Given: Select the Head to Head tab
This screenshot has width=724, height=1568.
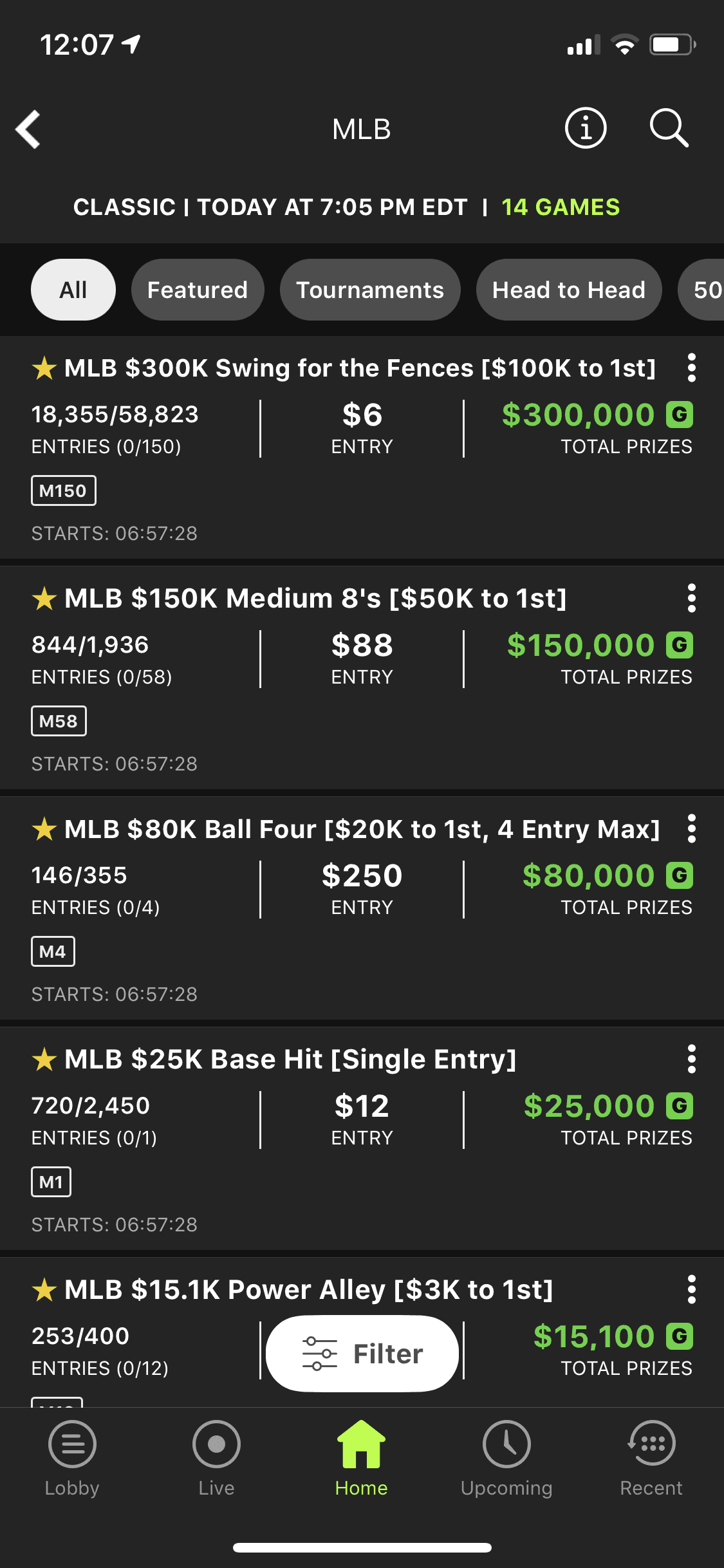Looking at the screenshot, I should point(569,290).
